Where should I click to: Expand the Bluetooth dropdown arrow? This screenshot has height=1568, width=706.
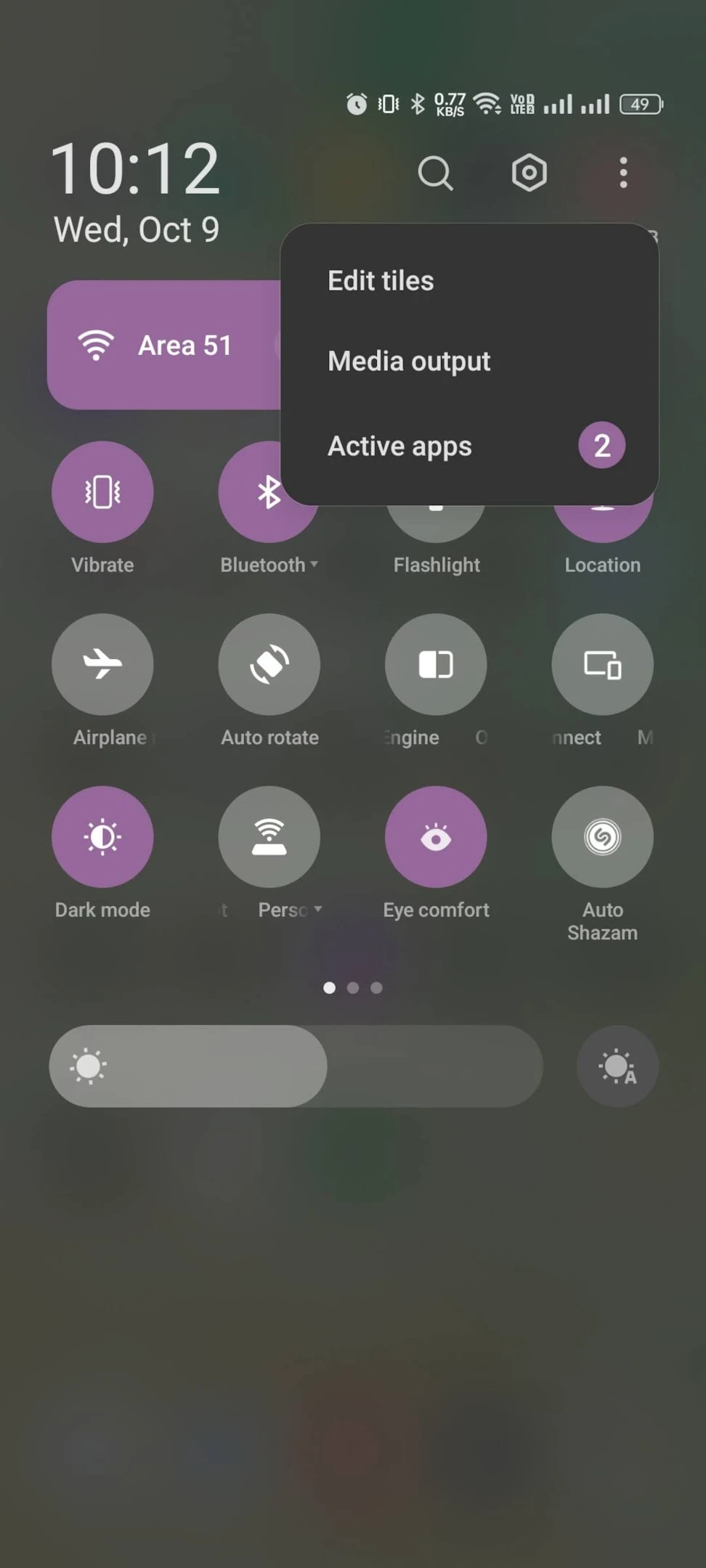(x=314, y=564)
